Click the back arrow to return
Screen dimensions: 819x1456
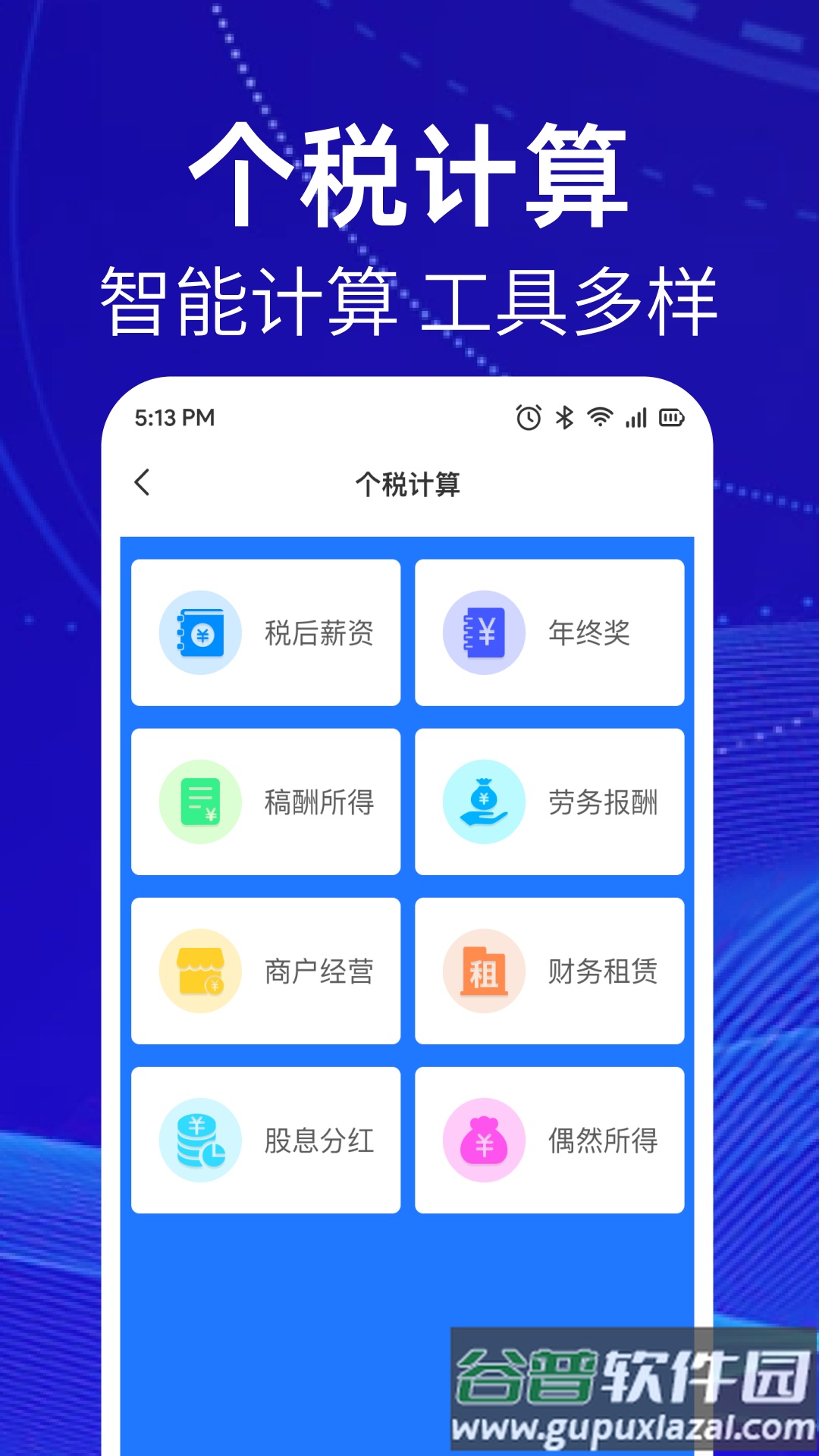[143, 482]
